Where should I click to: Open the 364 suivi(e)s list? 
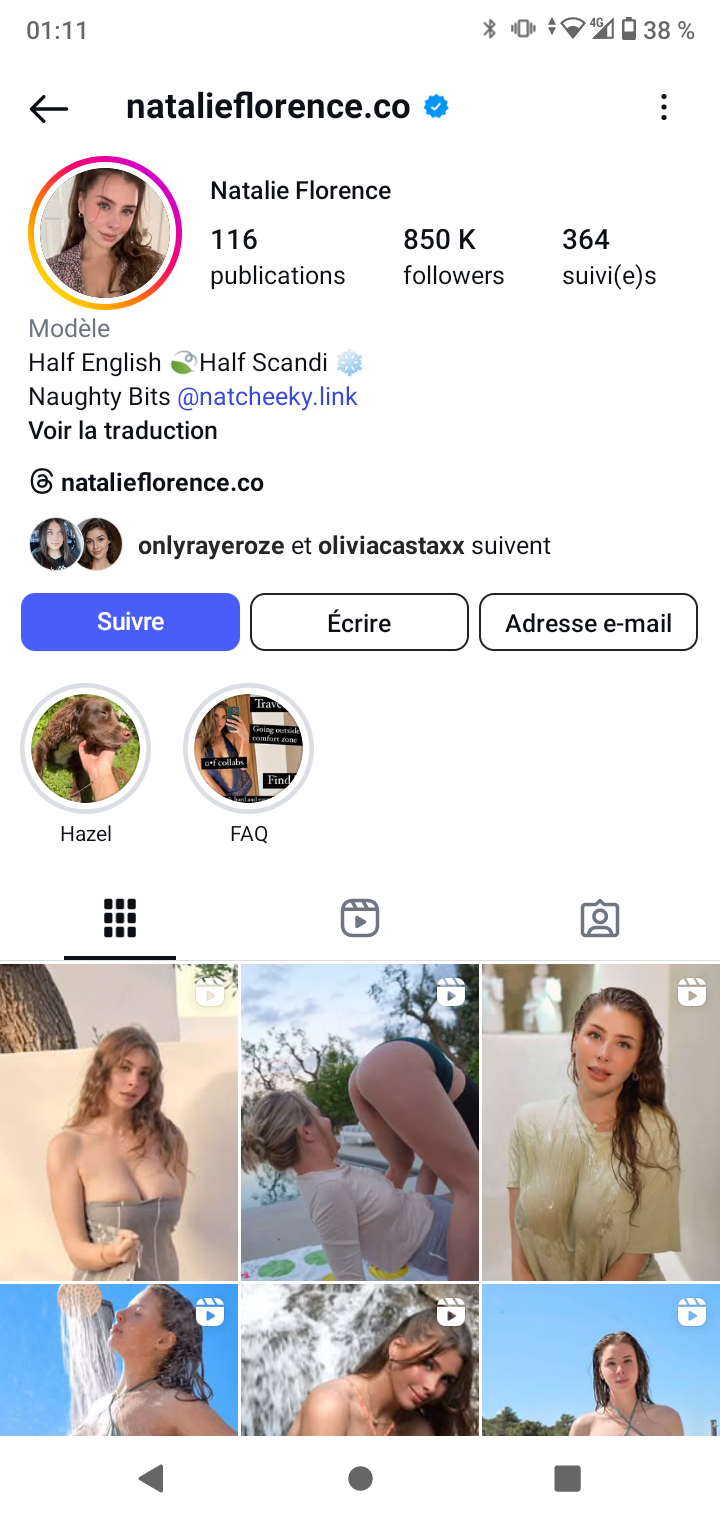tap(609, 257)
